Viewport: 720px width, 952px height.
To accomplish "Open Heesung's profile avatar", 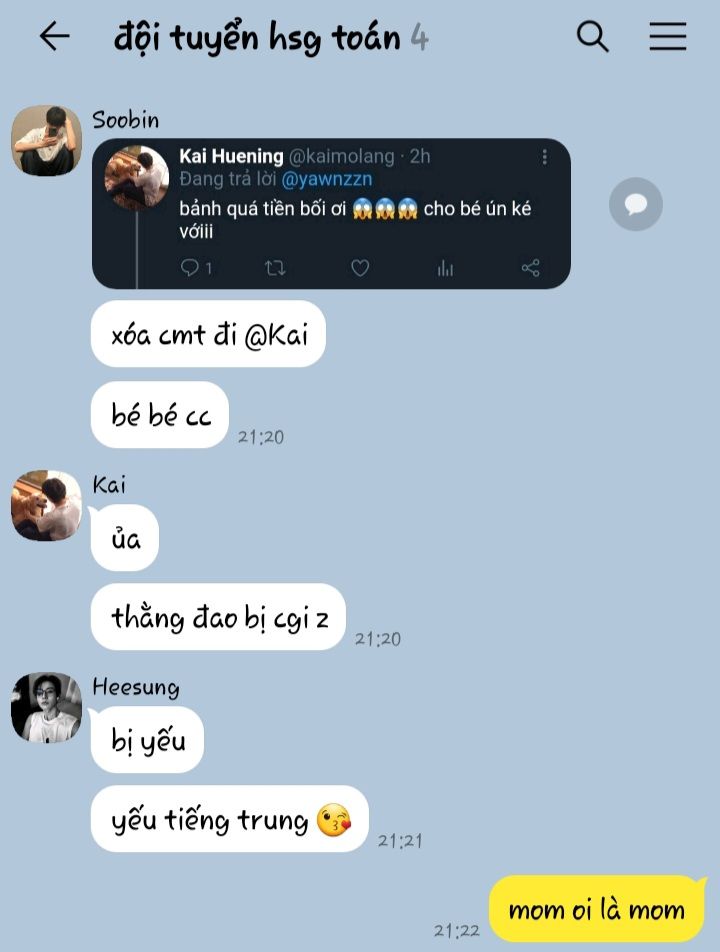I will tap(46, 707).
